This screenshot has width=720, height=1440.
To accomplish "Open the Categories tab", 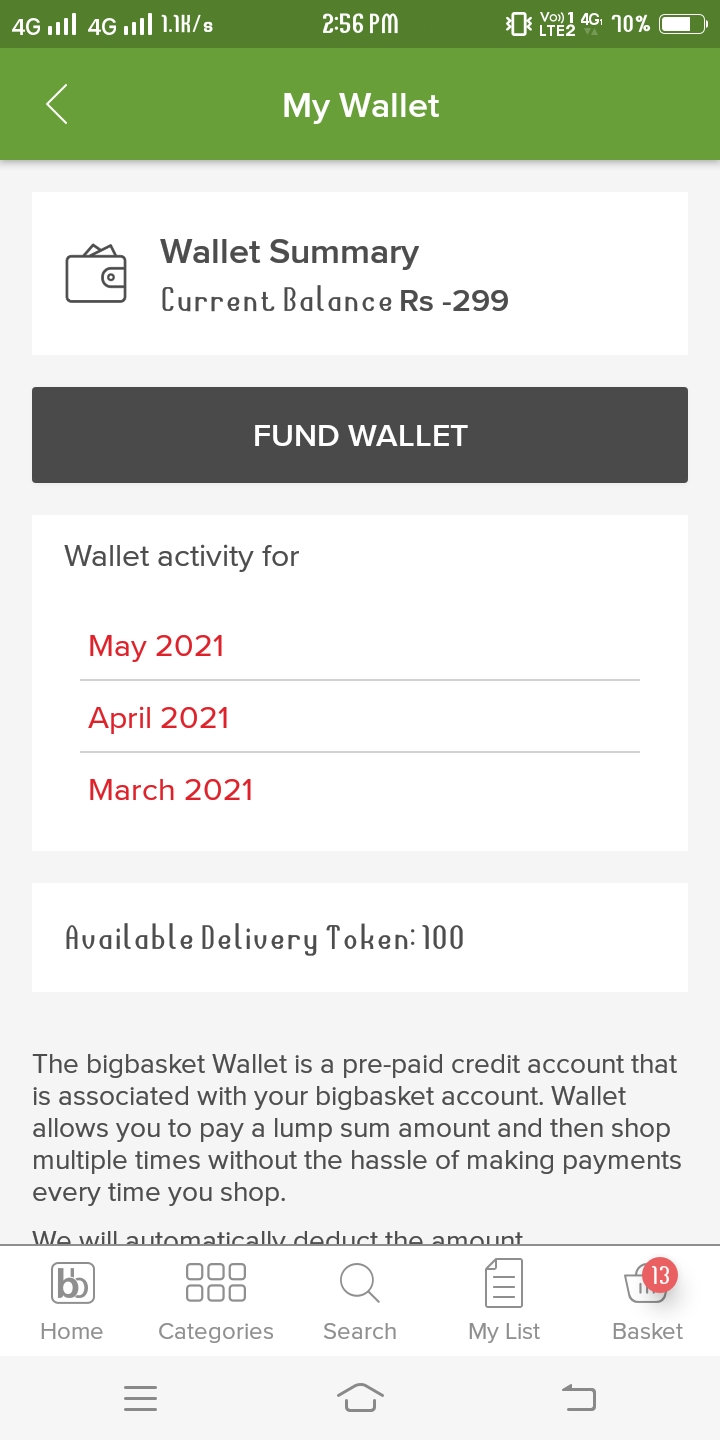I will click(216, 1300).
